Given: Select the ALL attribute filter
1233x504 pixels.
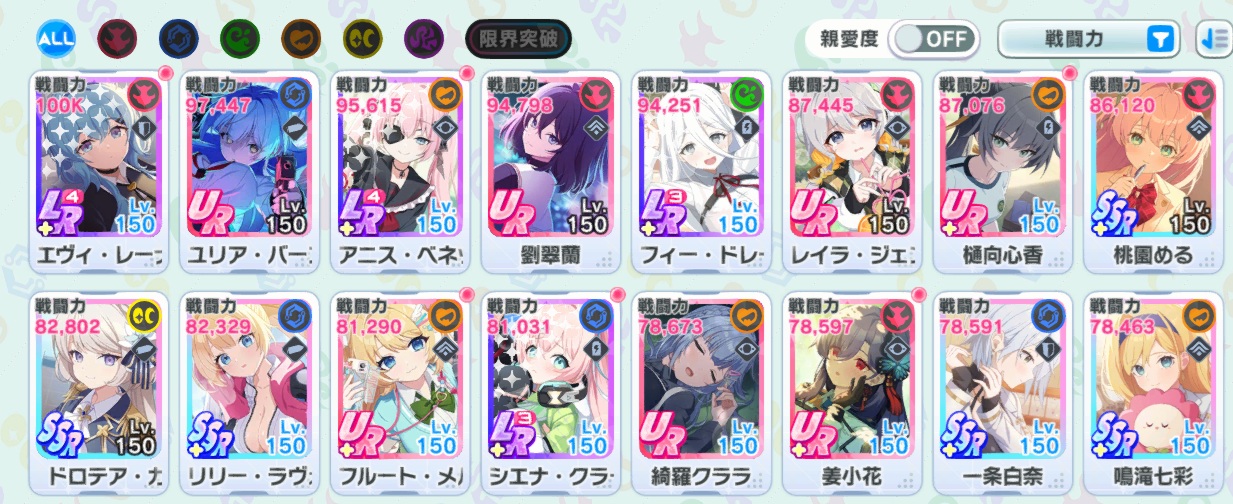Looking at the screenshot, I should (x=56, y=39).
